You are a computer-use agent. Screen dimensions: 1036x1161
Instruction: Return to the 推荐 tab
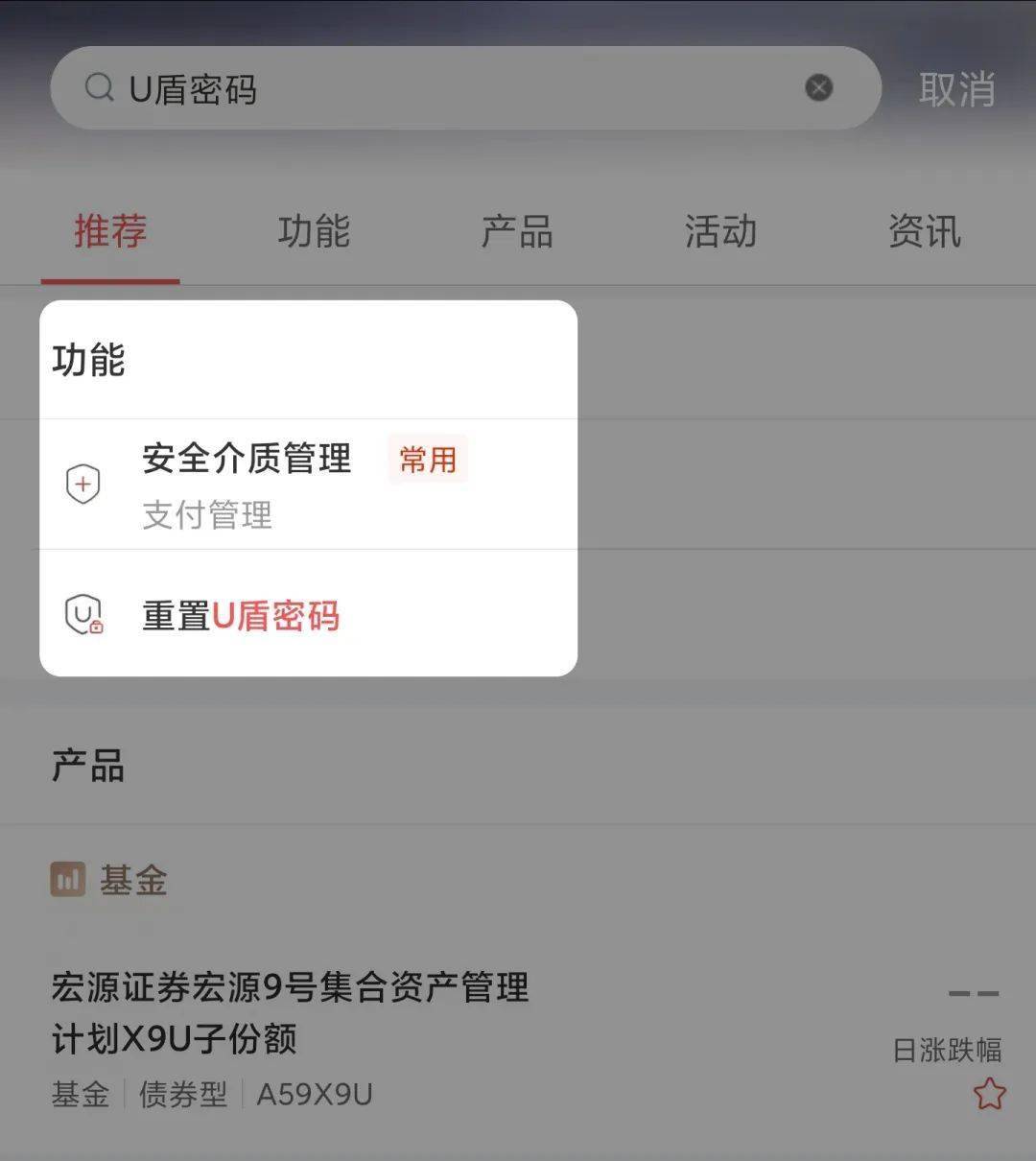[x=110, y=232]
